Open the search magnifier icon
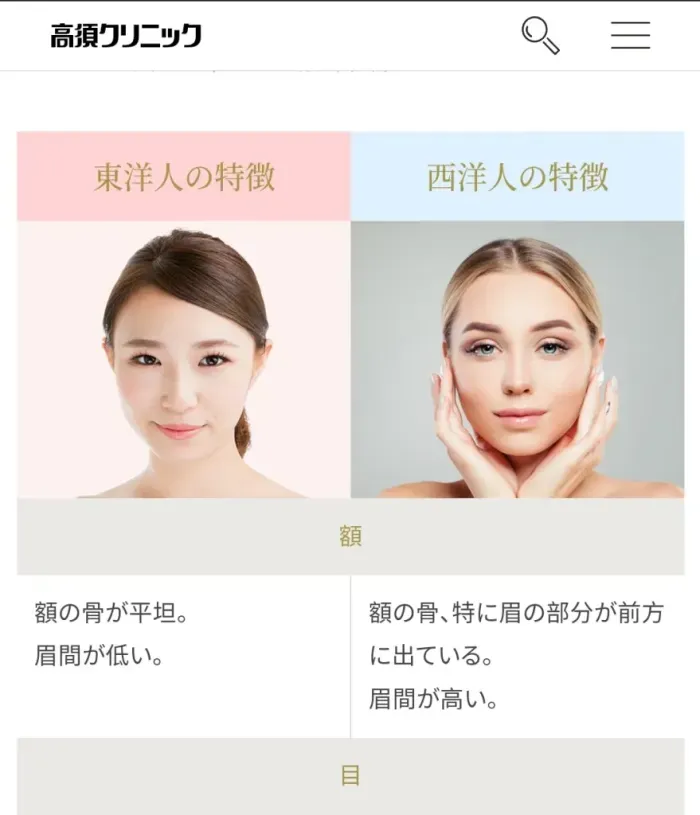This screenshot has height=815, width=700. tap(540, 35)
